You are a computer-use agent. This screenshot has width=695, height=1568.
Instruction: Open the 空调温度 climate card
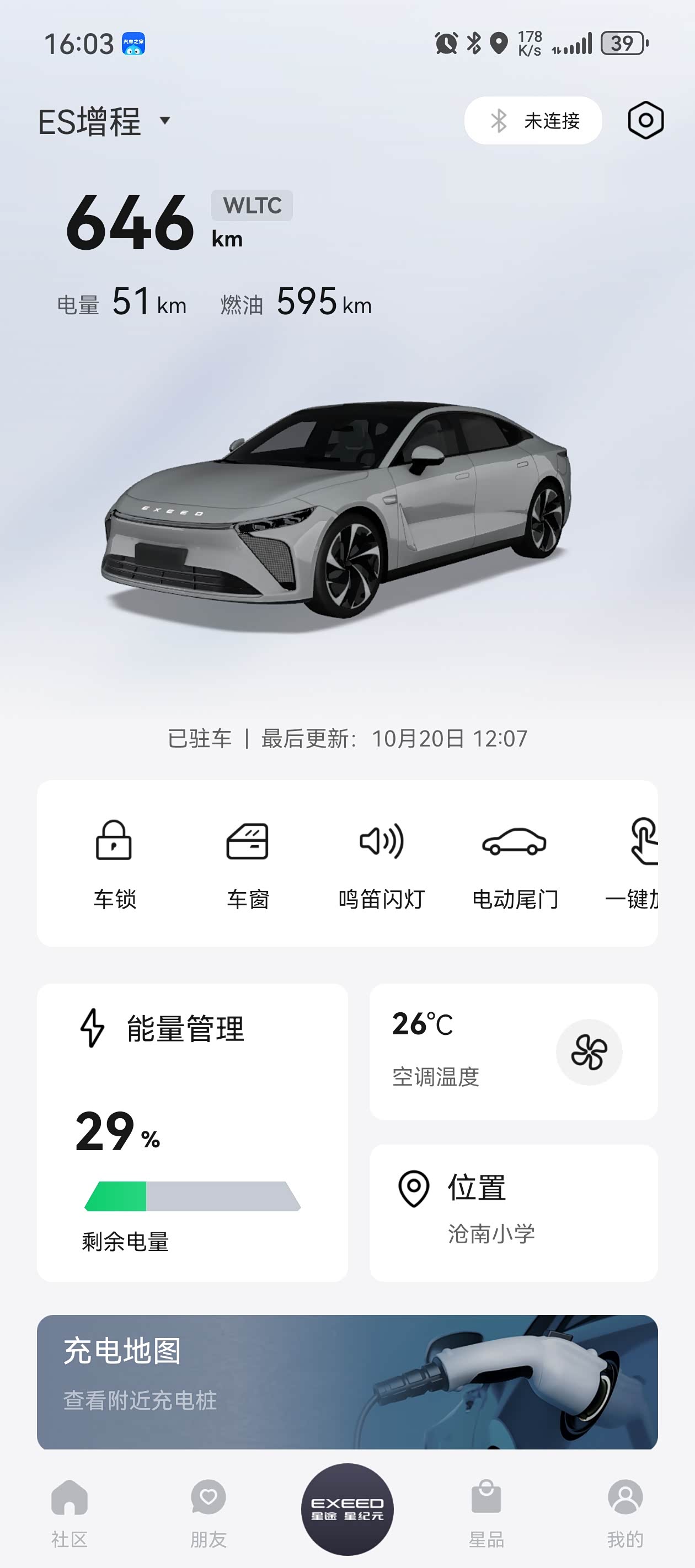(514, 1052)
